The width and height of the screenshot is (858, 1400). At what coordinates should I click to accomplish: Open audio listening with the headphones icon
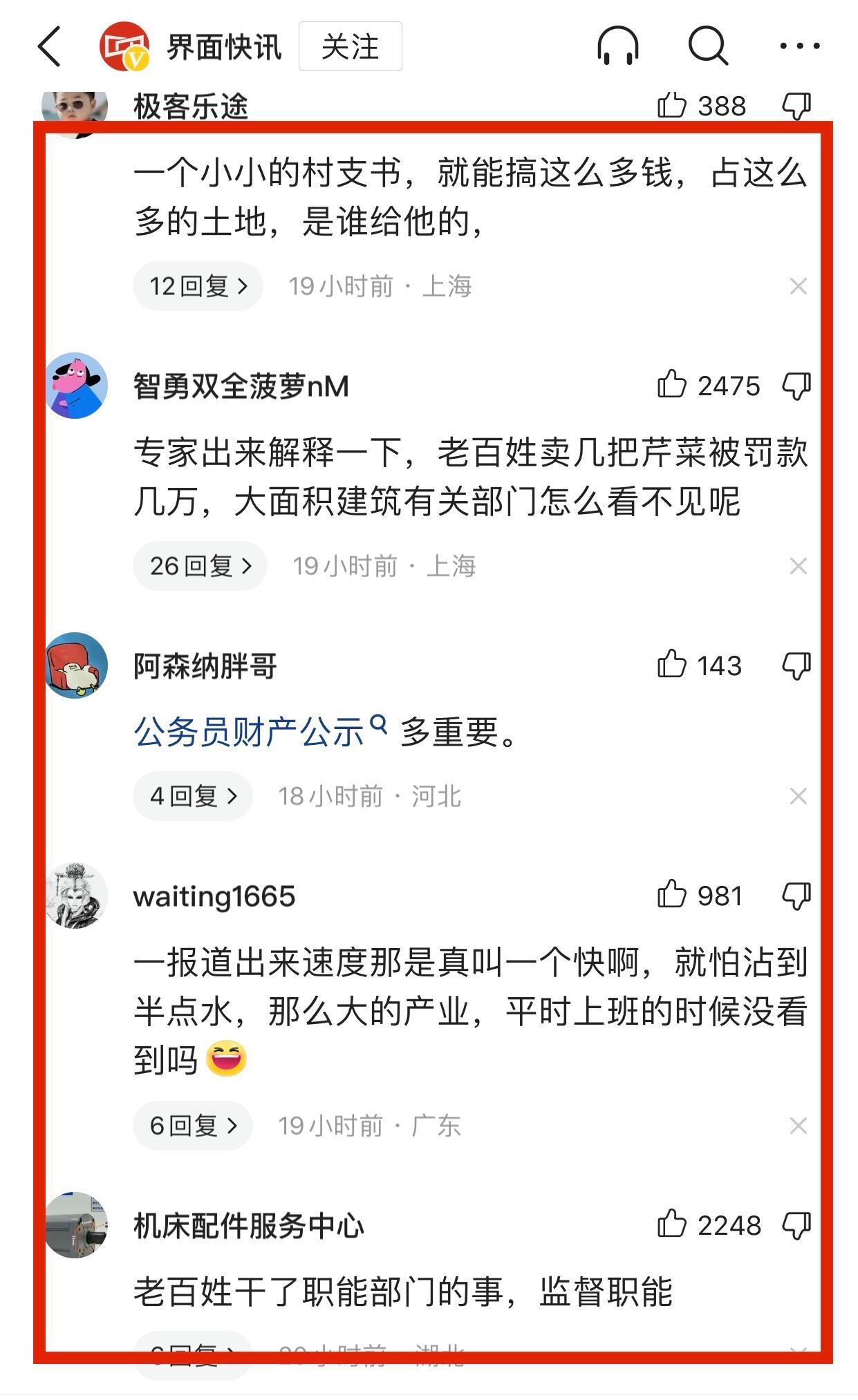617,46
